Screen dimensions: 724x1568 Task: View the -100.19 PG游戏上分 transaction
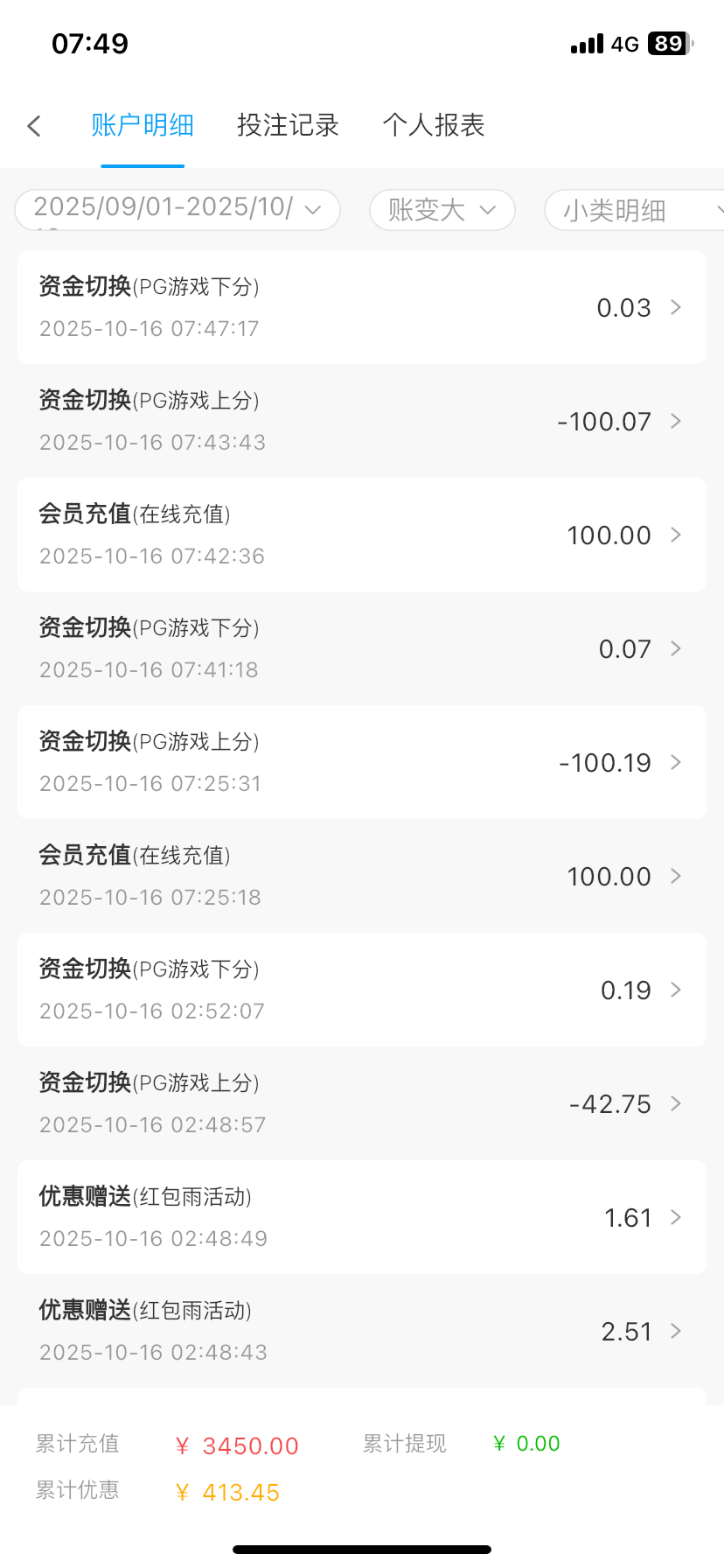(x=362, y=762)
